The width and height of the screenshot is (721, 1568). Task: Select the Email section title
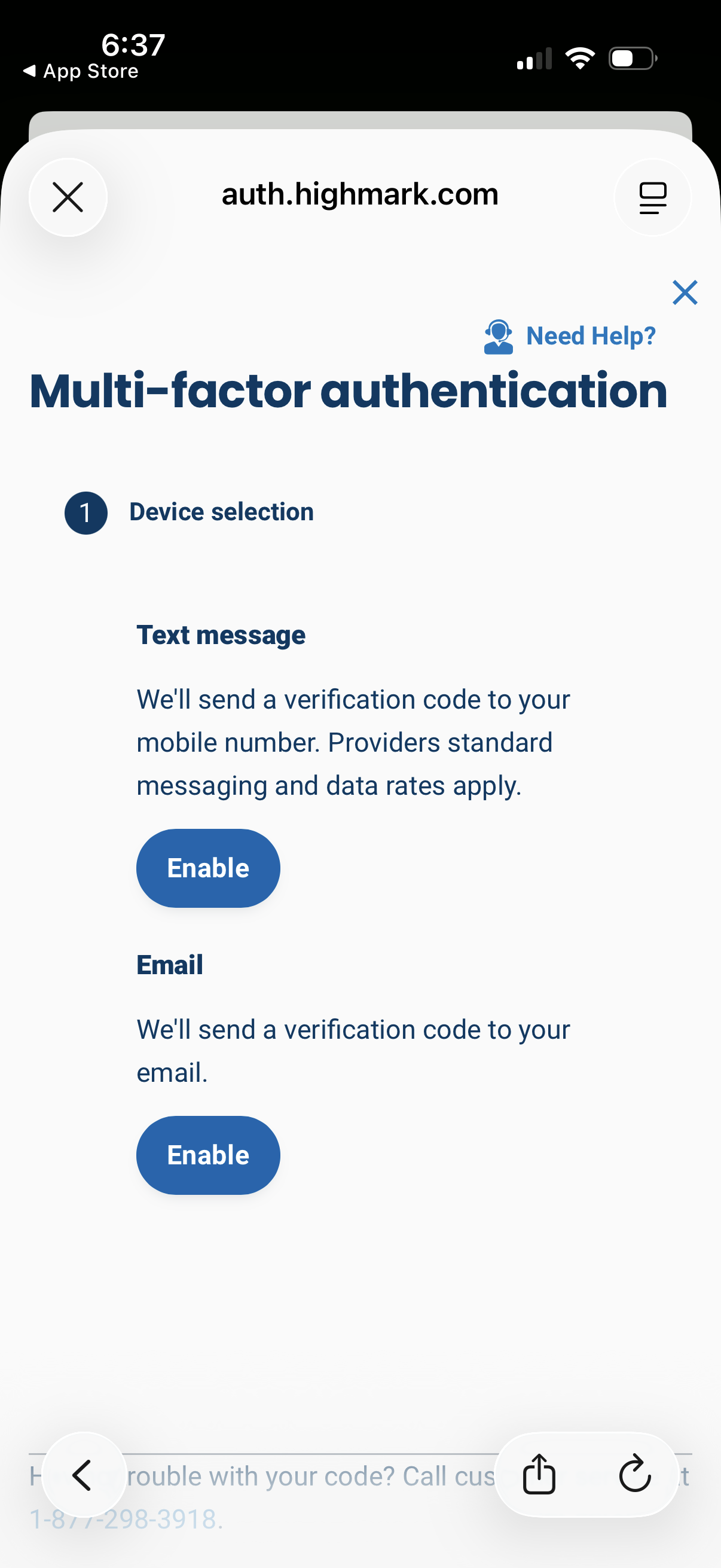(x=169, y=964)
